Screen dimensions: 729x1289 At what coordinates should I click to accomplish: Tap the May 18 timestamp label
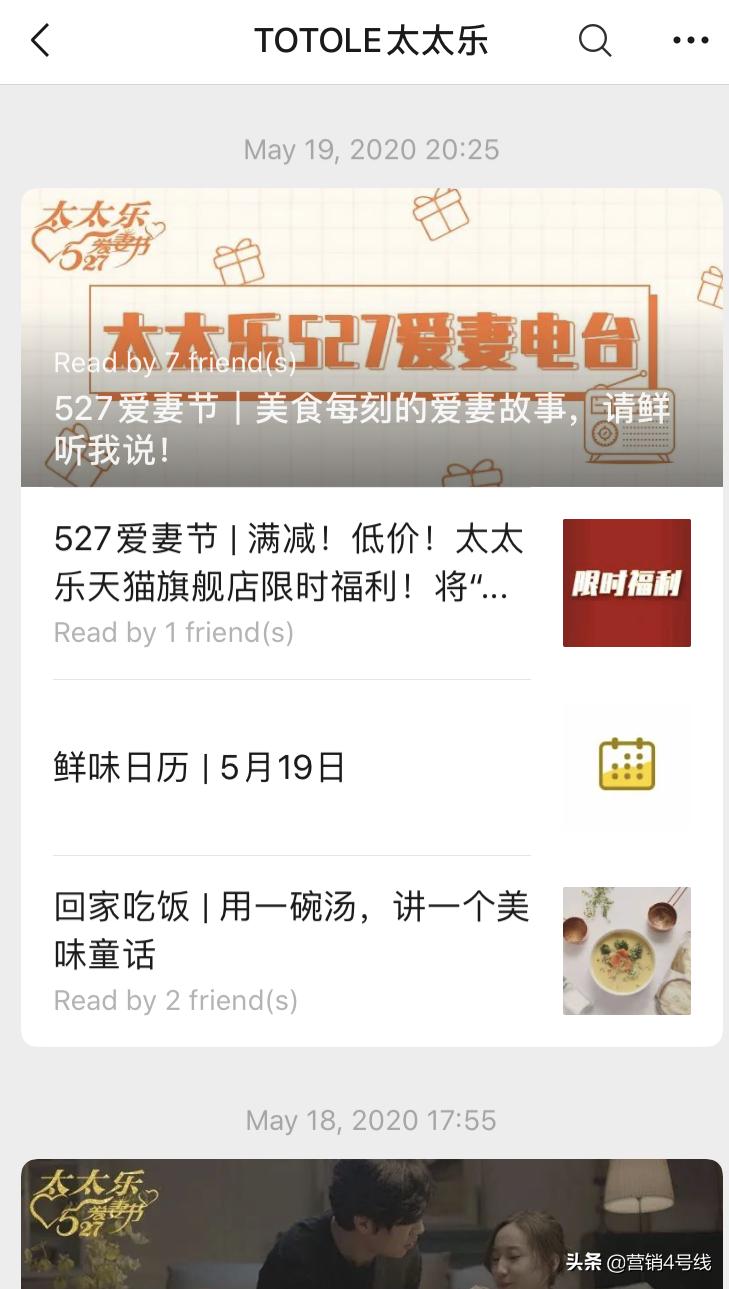coord(370,1120)
